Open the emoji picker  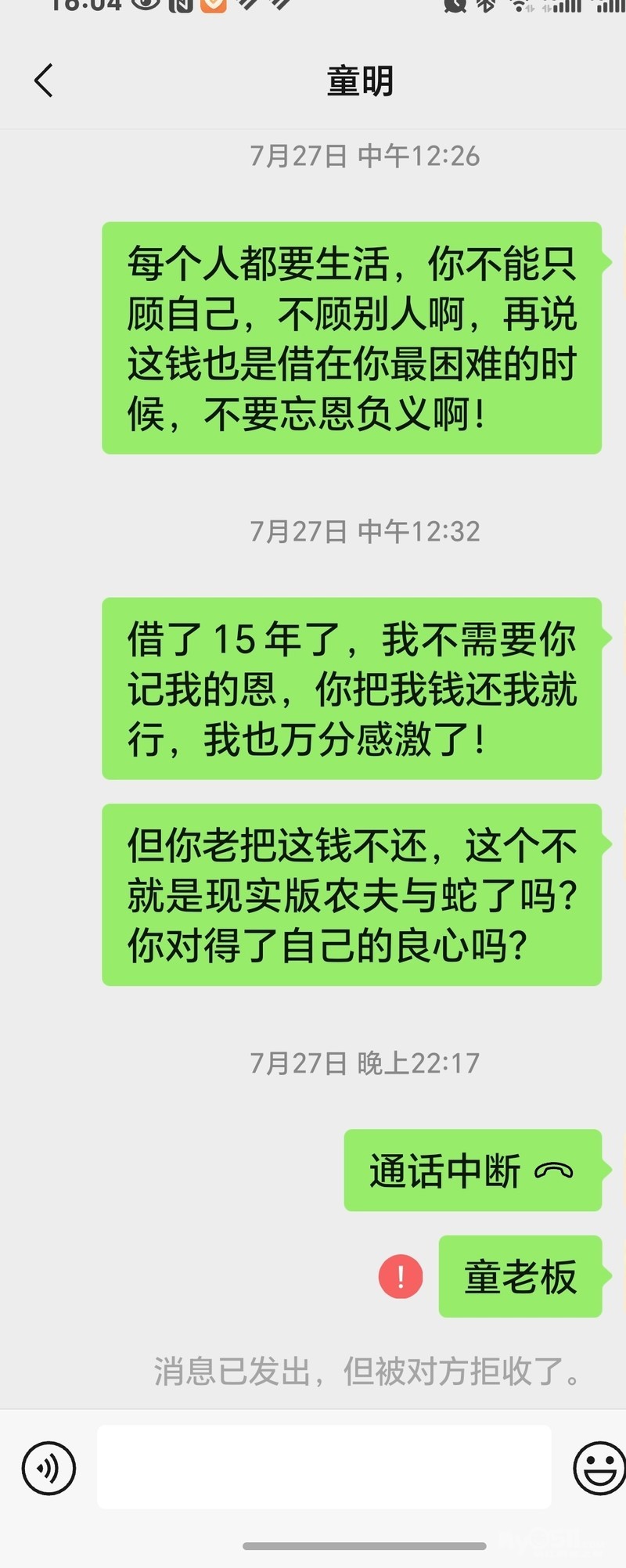click(599, 1468)
